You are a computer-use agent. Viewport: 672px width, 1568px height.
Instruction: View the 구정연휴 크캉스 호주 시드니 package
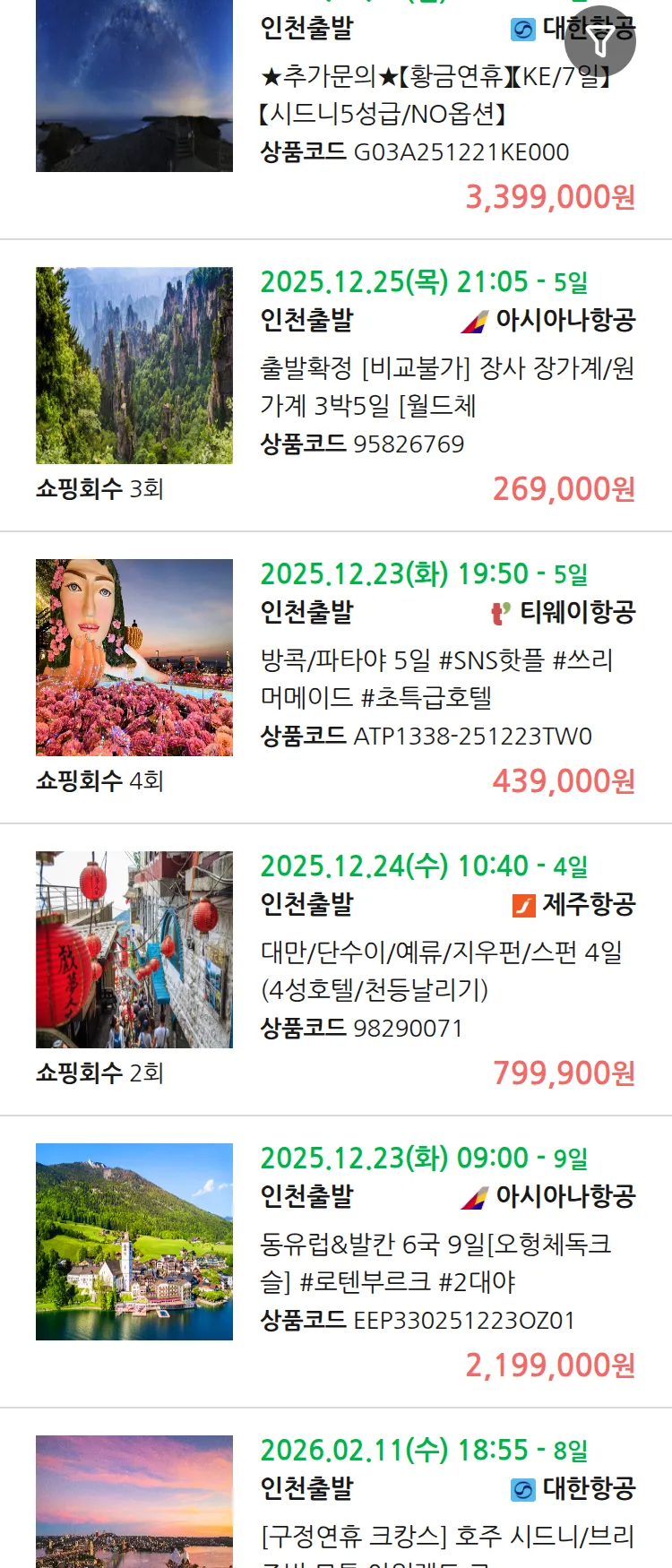446,1537
